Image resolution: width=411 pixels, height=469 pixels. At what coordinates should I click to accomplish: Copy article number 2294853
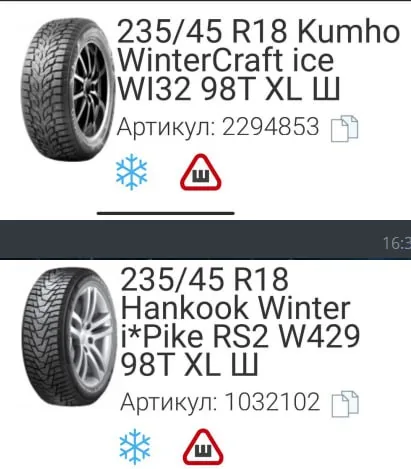(344, 129)
